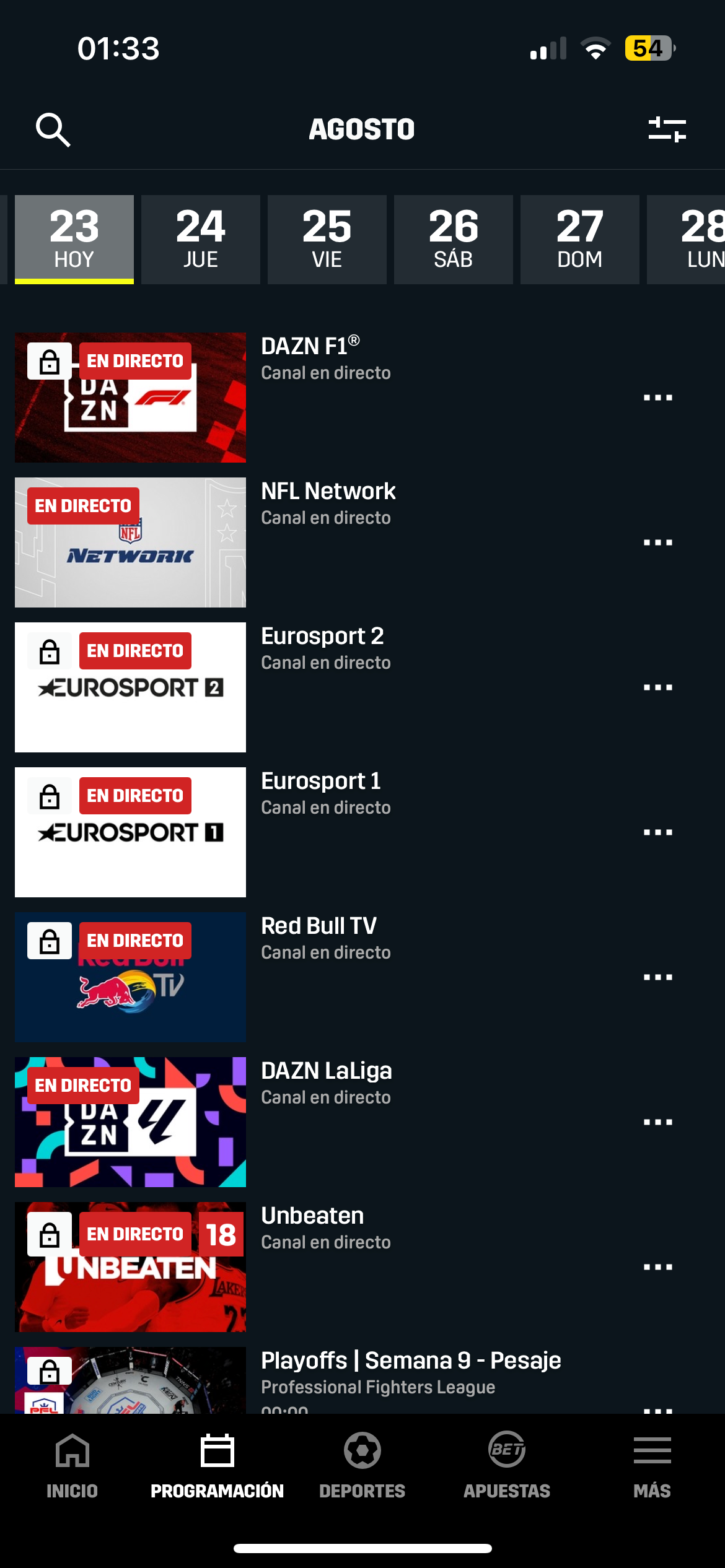725x1568 pixels.
Task: Open the Más menu tab
Action: [x=652, y=1465]
